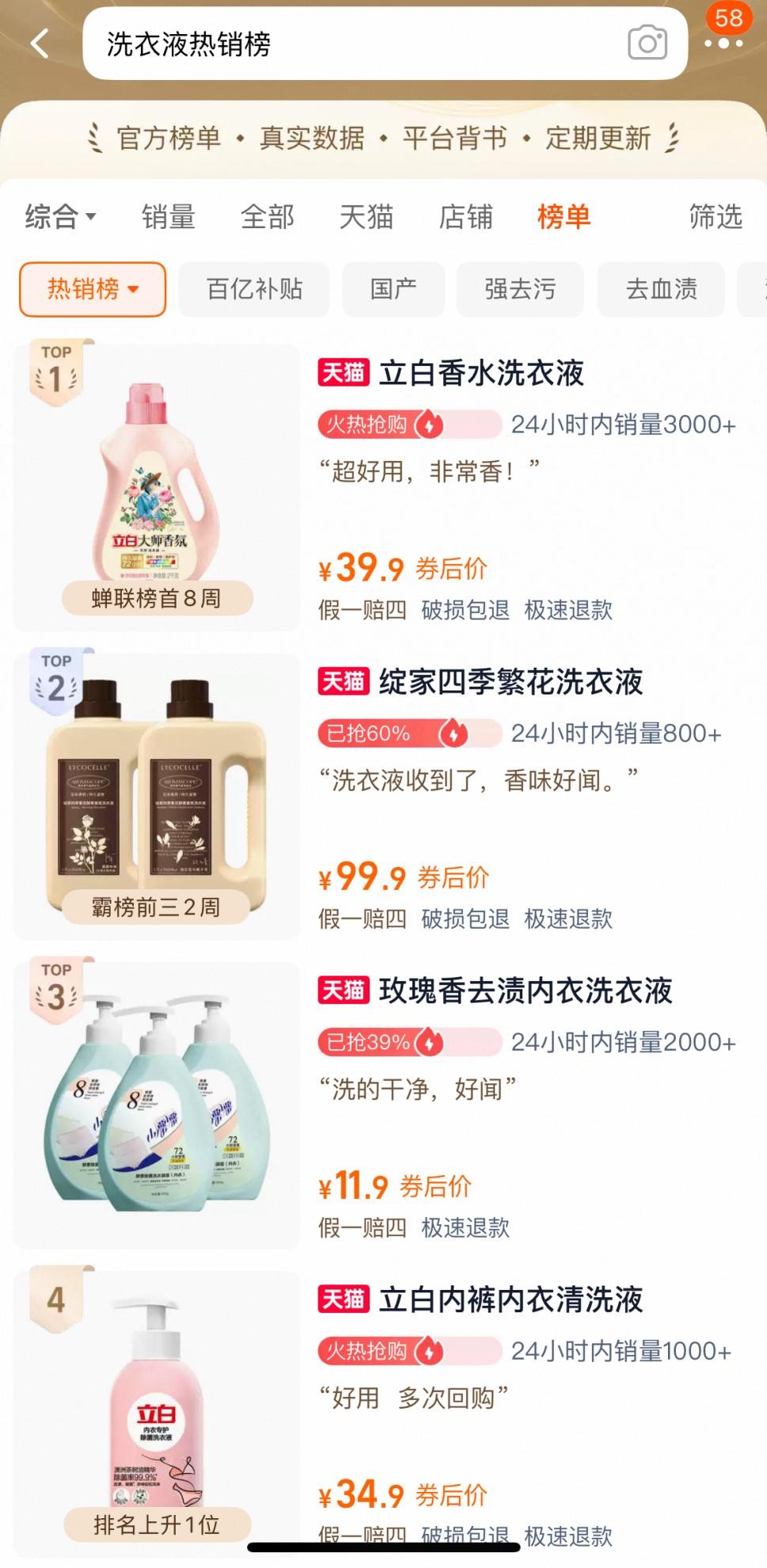Select the 强去污 filter chip
The image size is (767, 1568).
point(519,289)
